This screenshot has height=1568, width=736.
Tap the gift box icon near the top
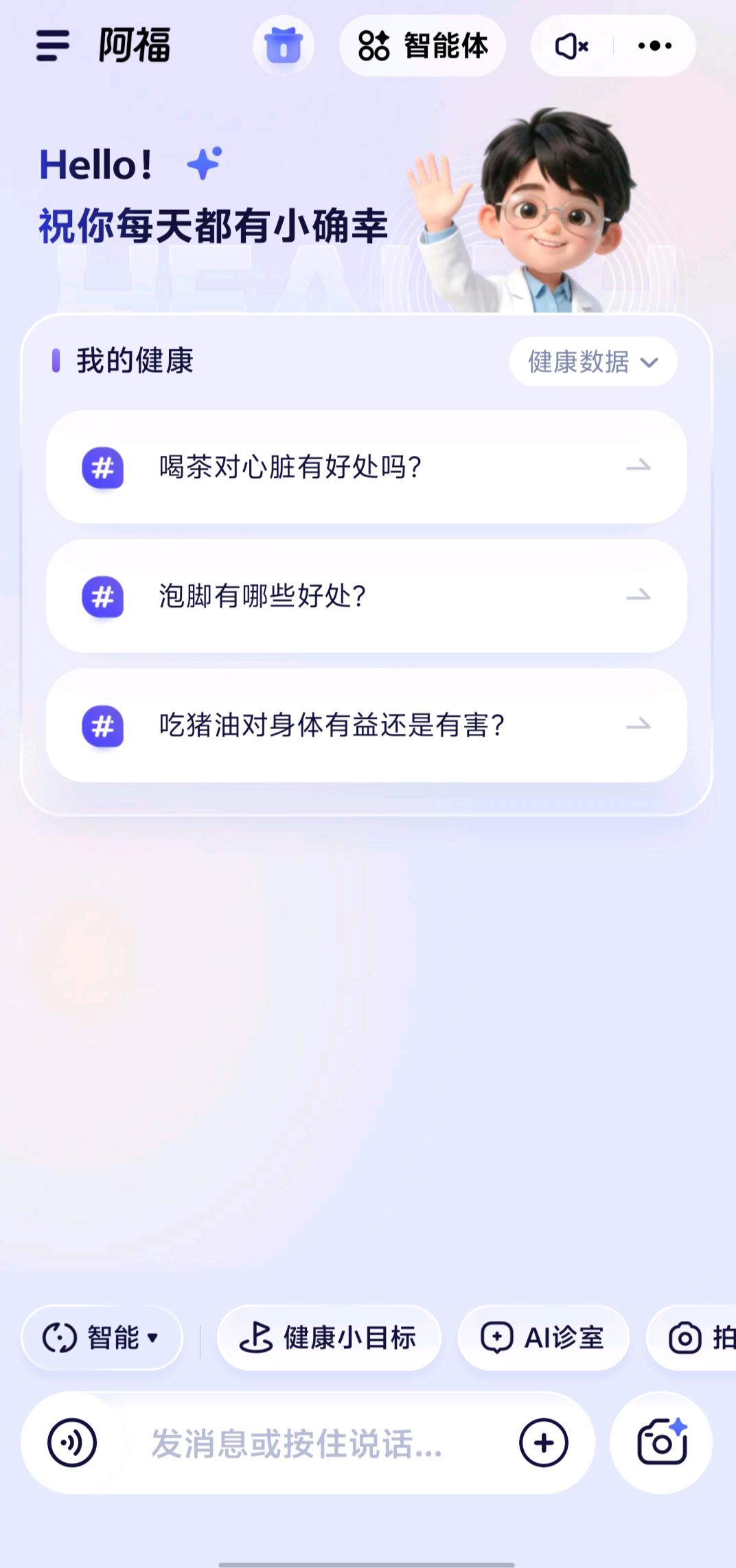[284, 46]
